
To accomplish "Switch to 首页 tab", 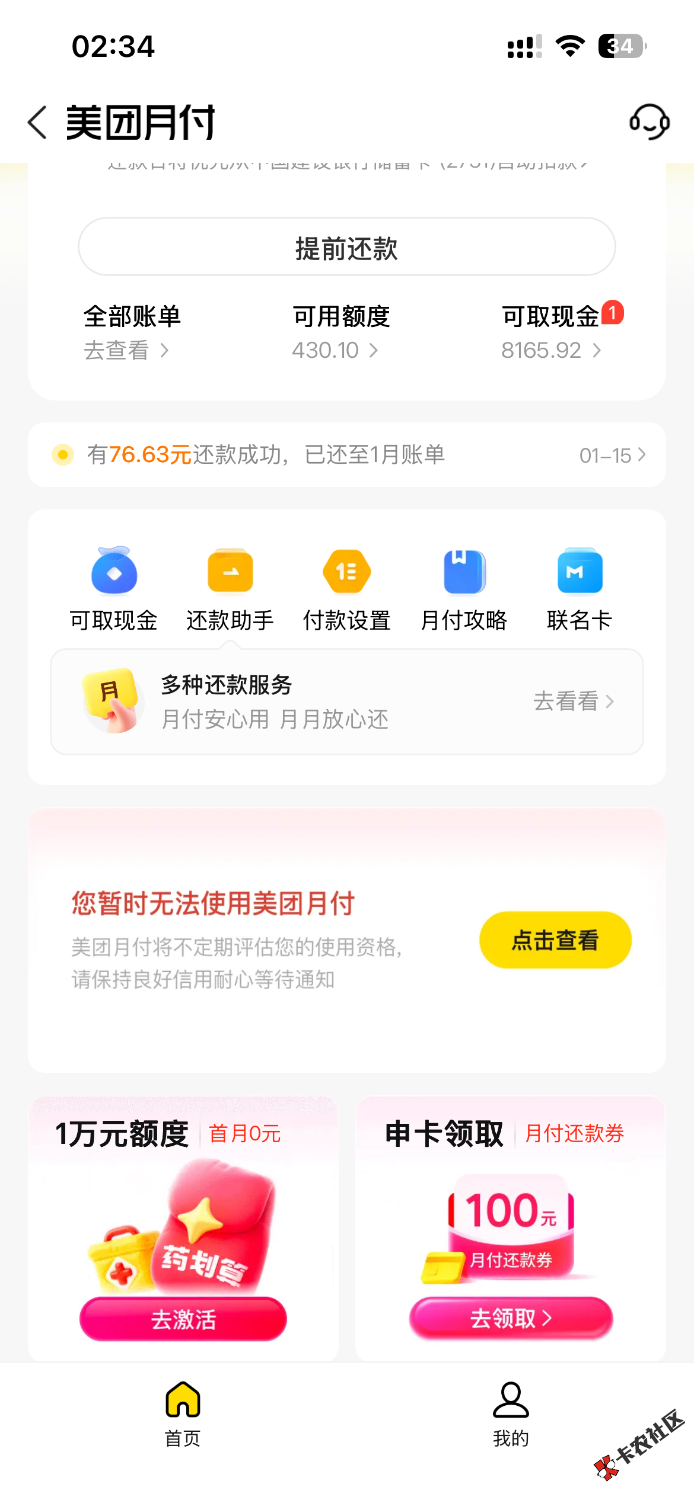I will coord(182,1414).
